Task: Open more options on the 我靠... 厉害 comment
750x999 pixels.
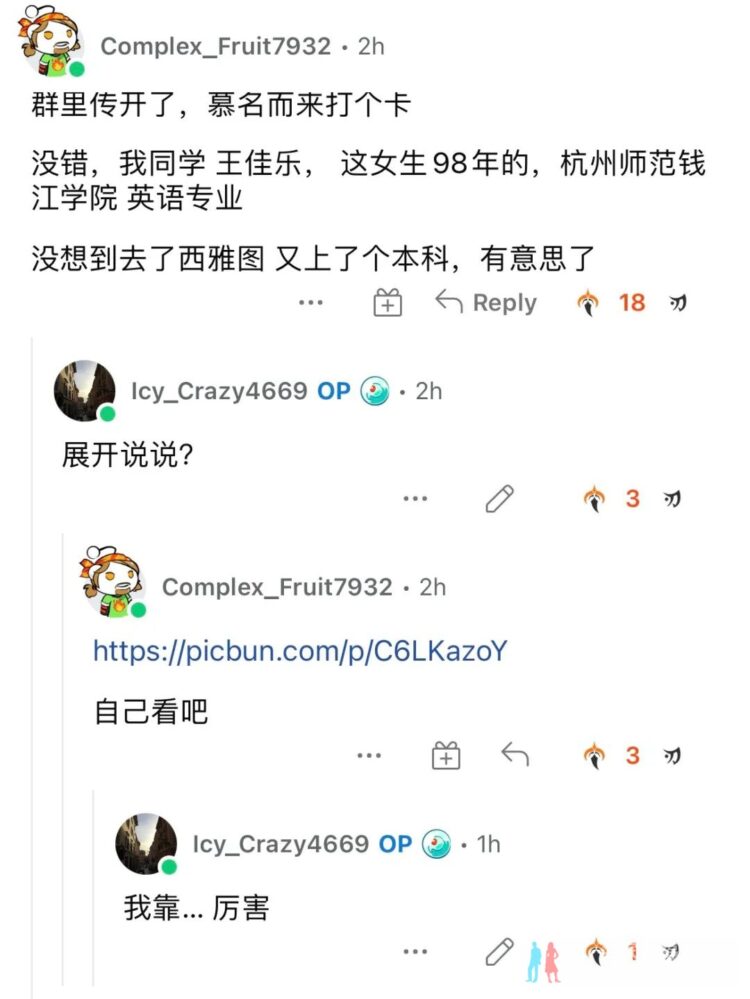Action: click(415, 952)
